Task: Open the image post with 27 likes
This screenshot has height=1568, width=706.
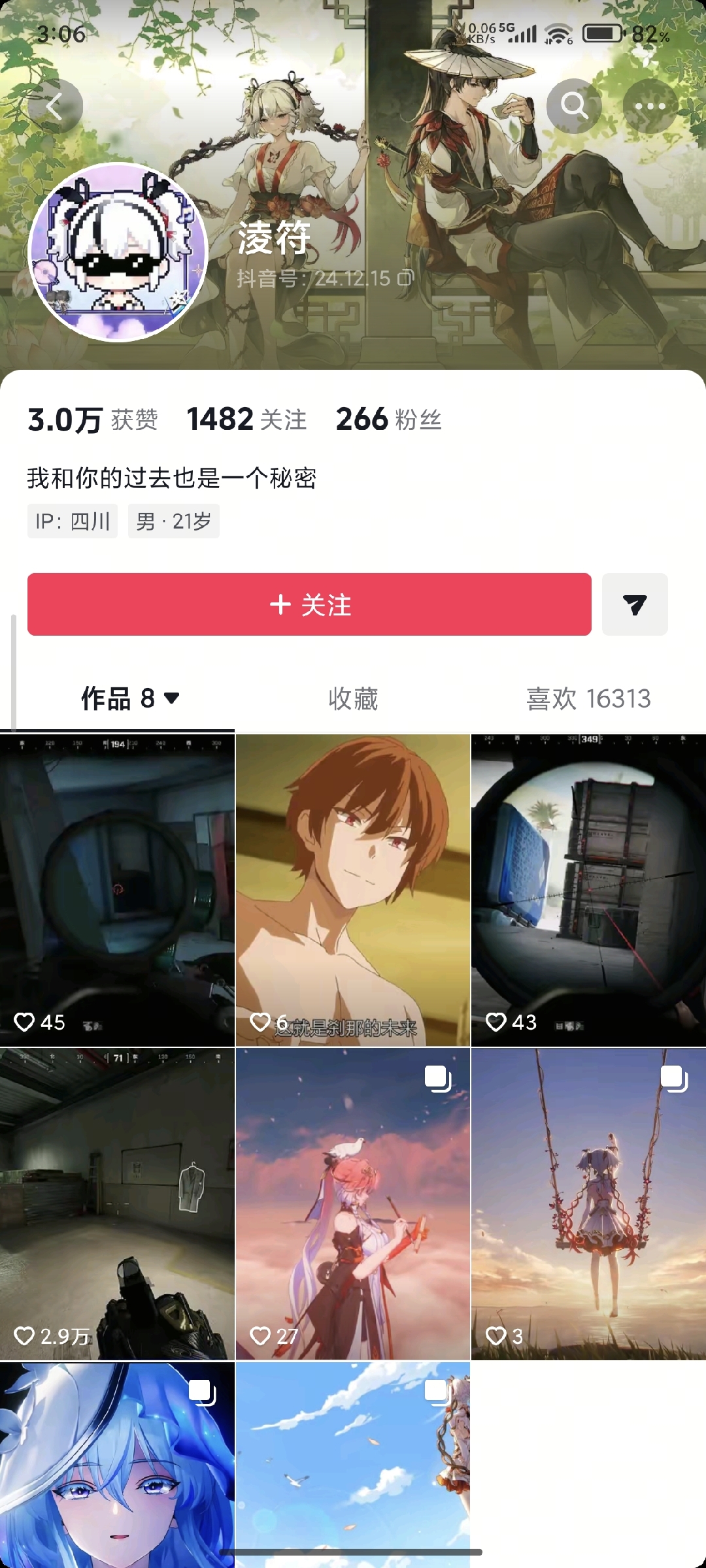Action: pos(353,1204)
